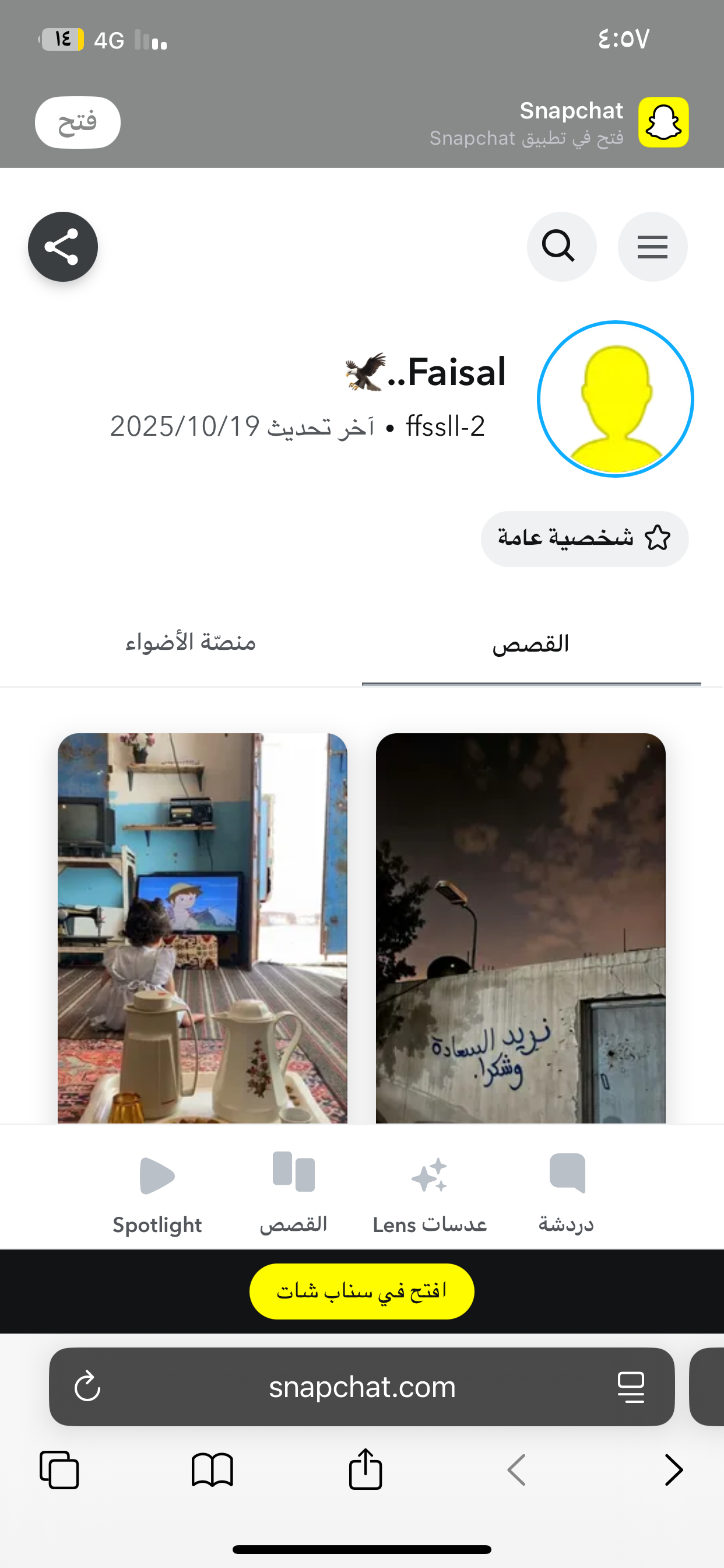Open the Safari bookmarks book icon
The image size is (724, 1568).
212,1470
